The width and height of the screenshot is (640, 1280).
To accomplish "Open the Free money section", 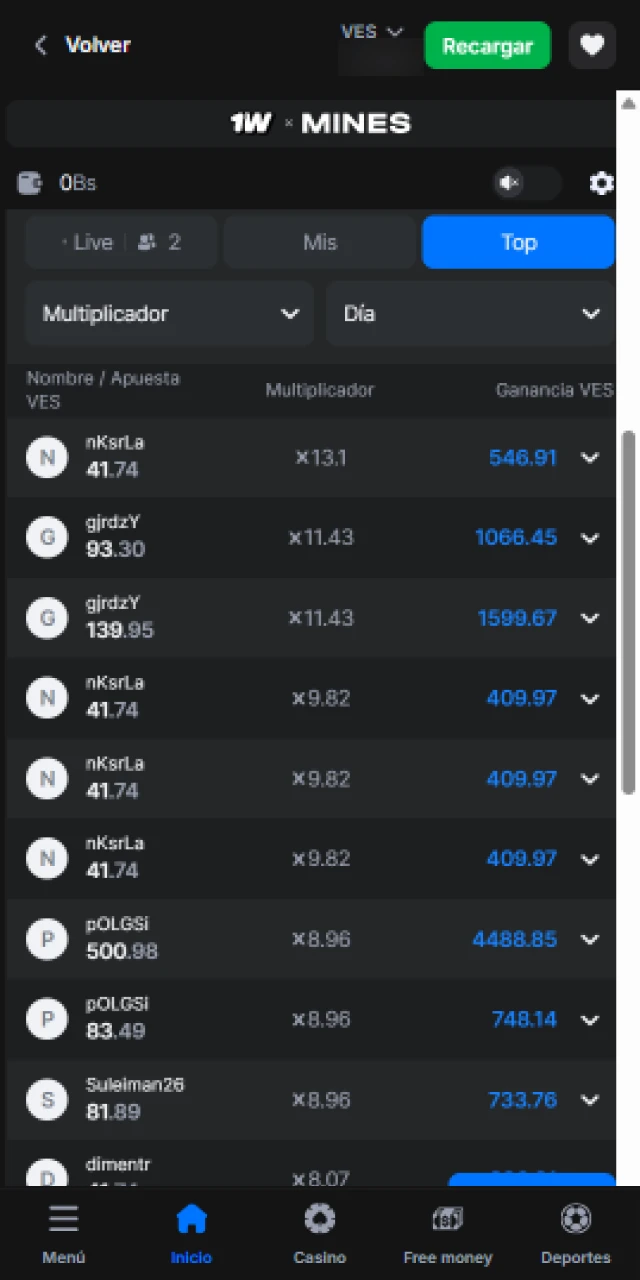I will (448, 1234).
